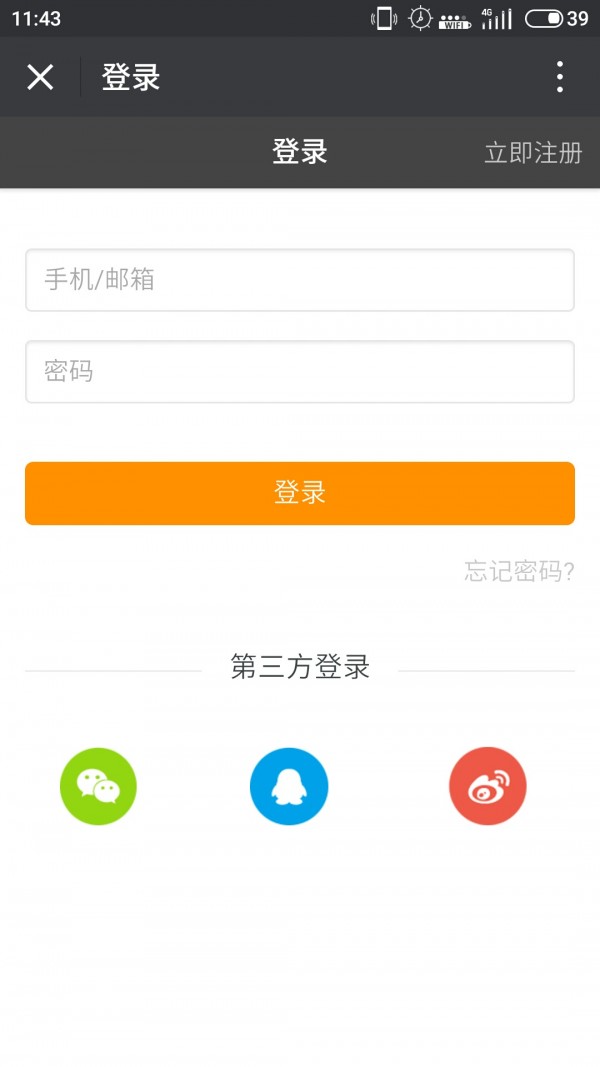Focus the 手机/邮箱 input field
This screenshot has height=1067, width=600.
pos(300,280)
